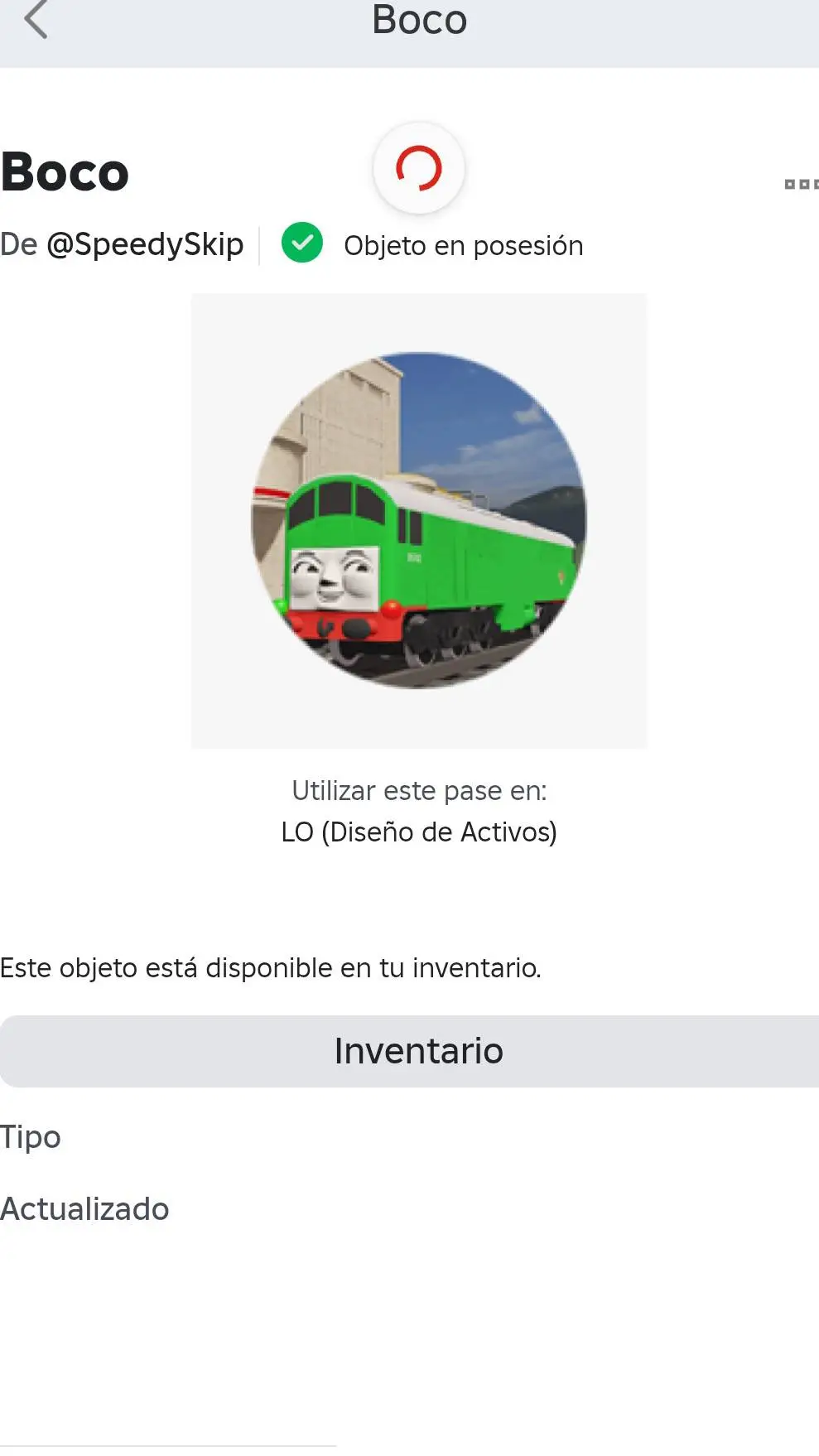Open the LO (Diseño de Activos) experience
Image resolution: width=819 pixels, height=1456 pixels.
pyautogui.click(x=419, y=832)
